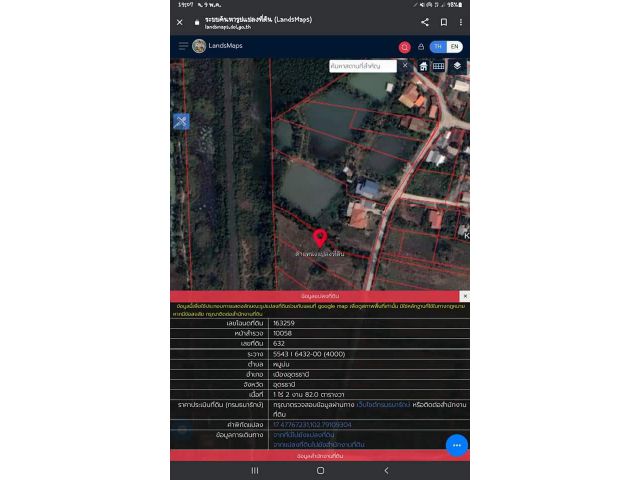
Task: Open the map layers button
Action: [x=457, y=66]
